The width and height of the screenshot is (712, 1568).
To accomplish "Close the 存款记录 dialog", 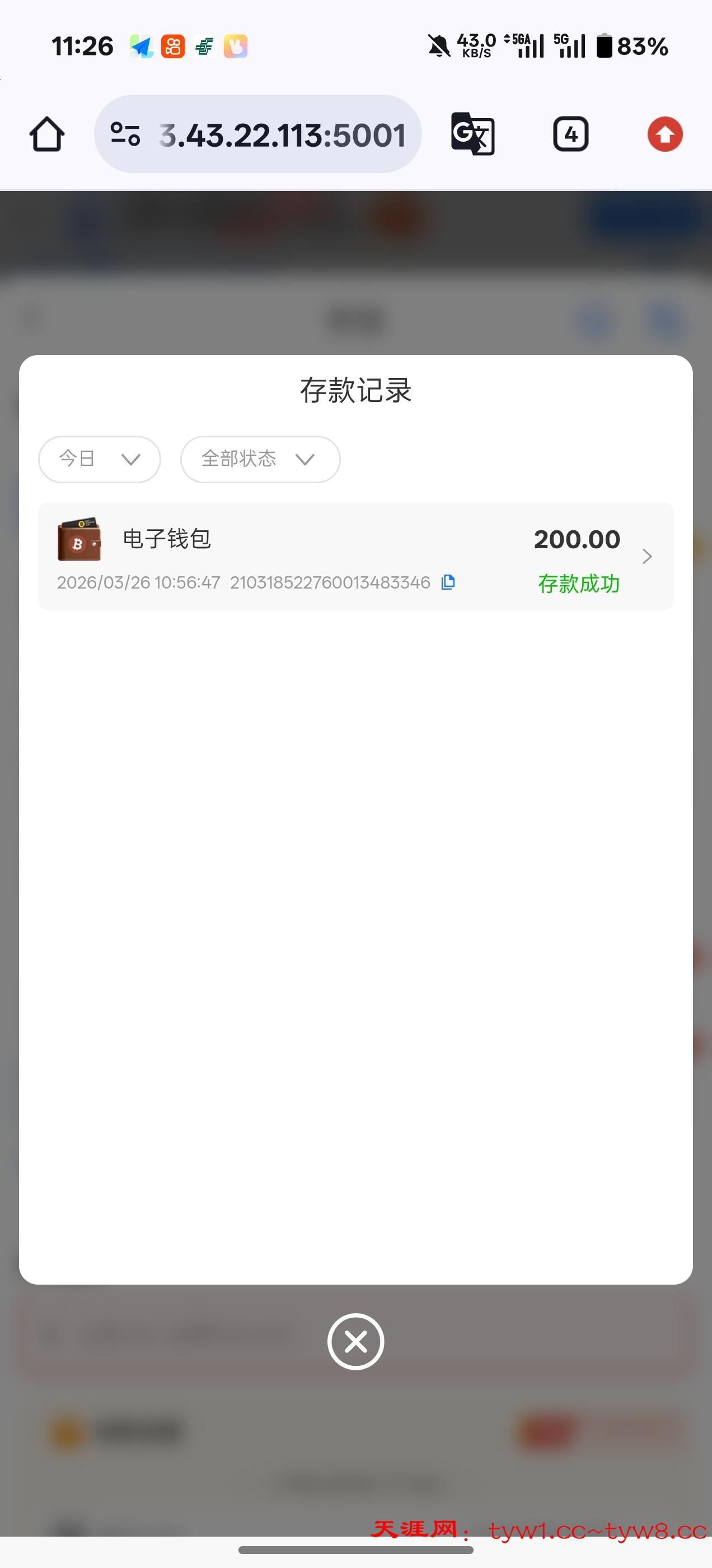I will coord(355,1342).
